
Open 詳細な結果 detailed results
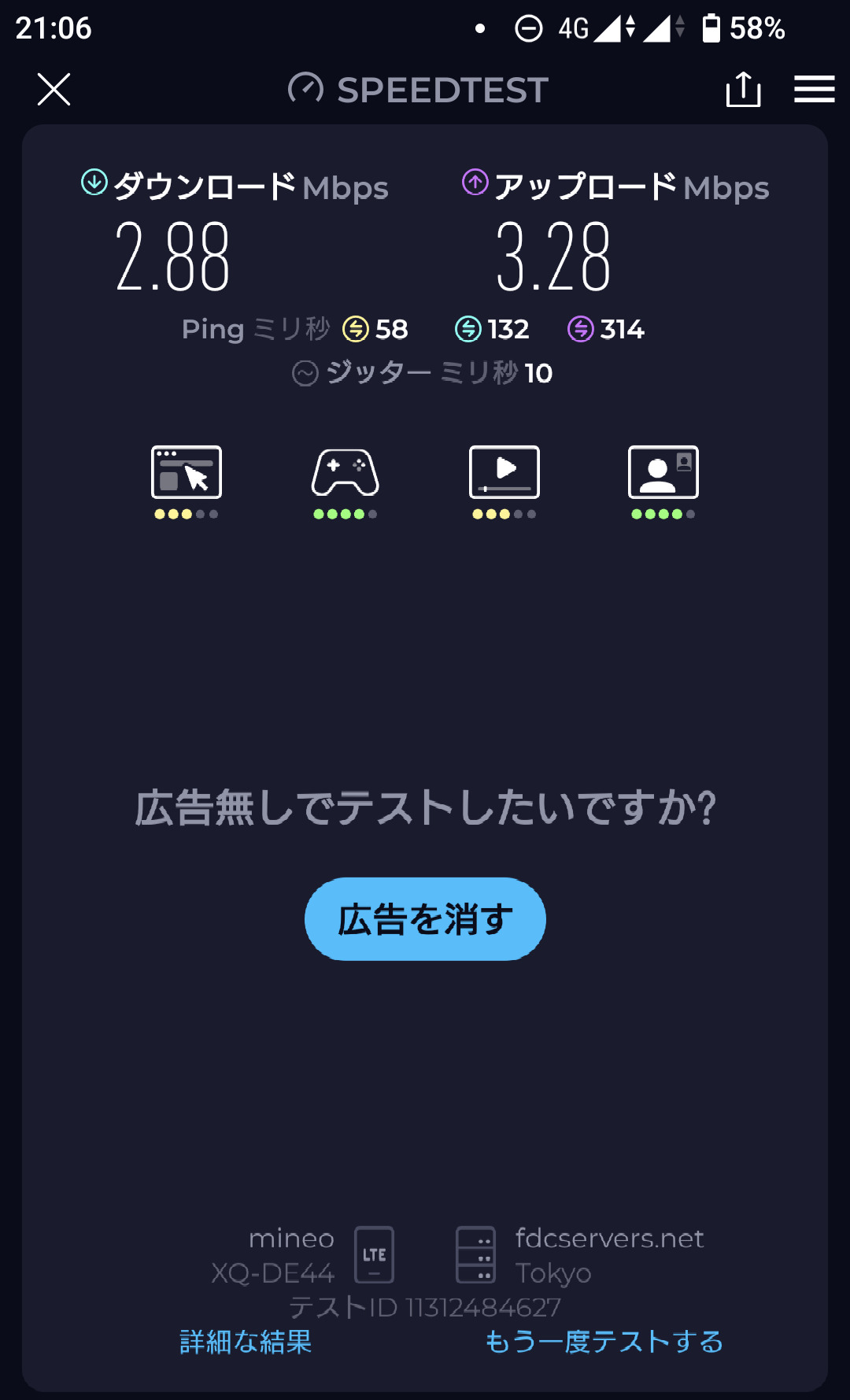point(246,1342)
